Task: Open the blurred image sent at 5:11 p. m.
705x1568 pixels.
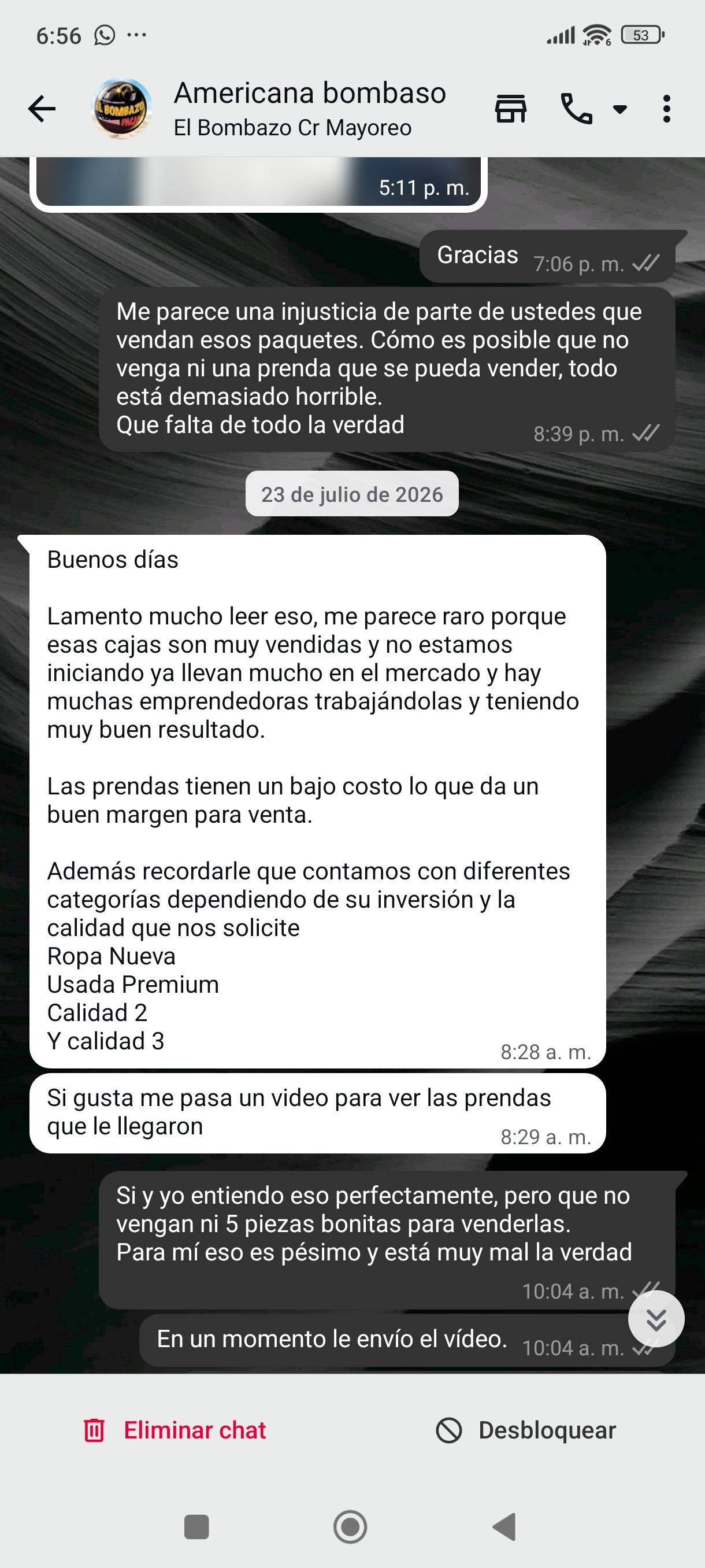Action: click(258, 183)
